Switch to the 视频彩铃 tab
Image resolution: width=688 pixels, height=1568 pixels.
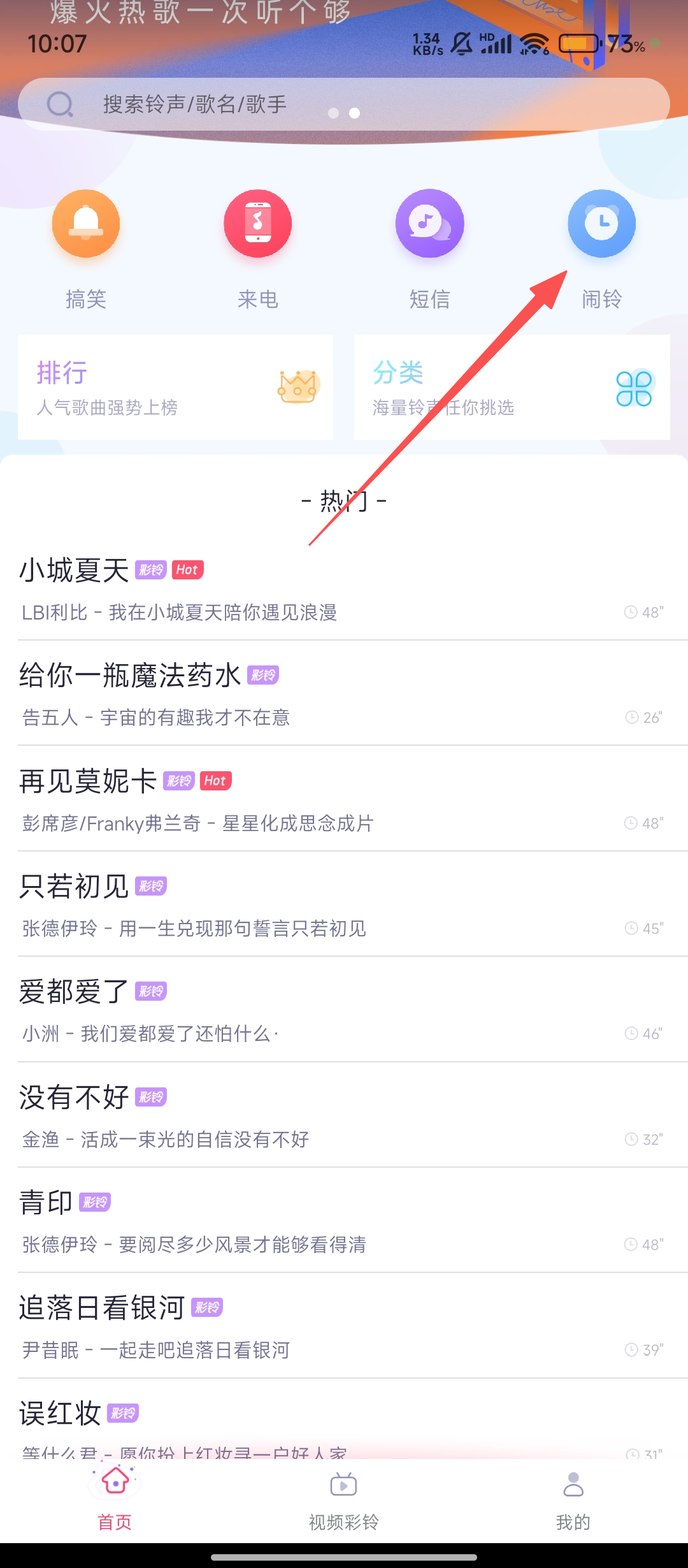(344, 1501)
